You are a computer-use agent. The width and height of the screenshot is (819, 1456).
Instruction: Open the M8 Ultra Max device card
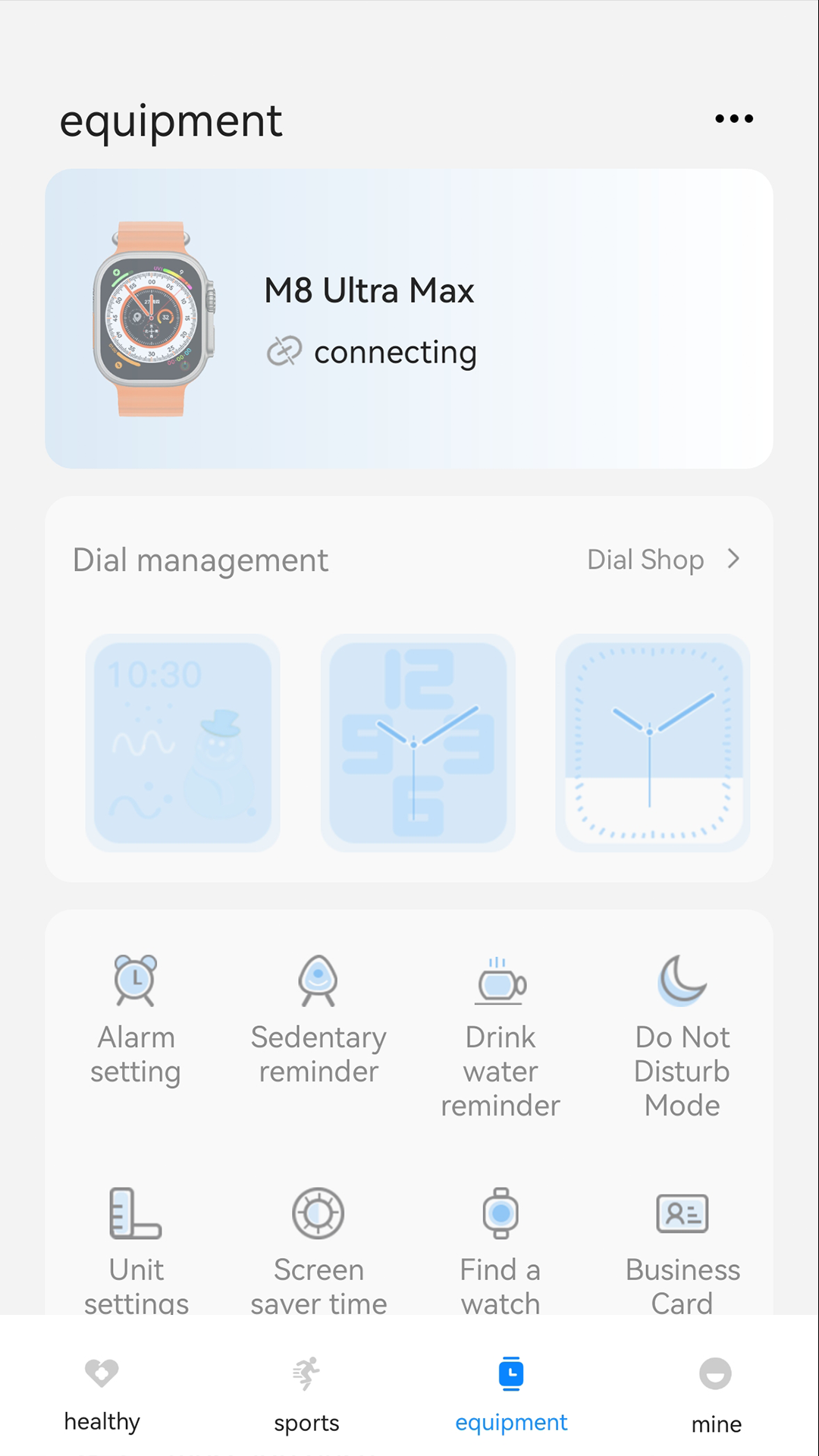(x=409, y=318)
